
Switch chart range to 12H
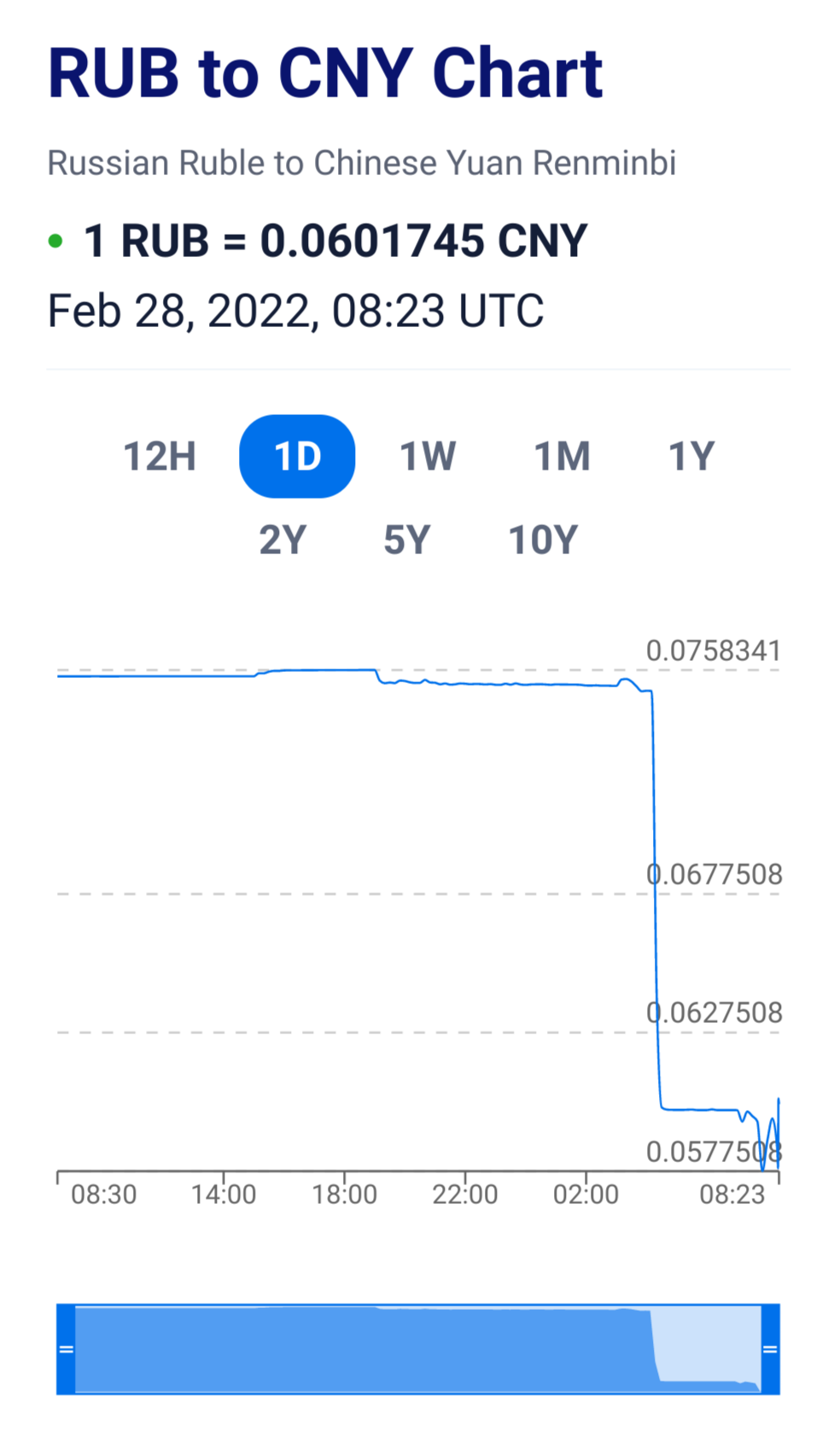point(160,456)
